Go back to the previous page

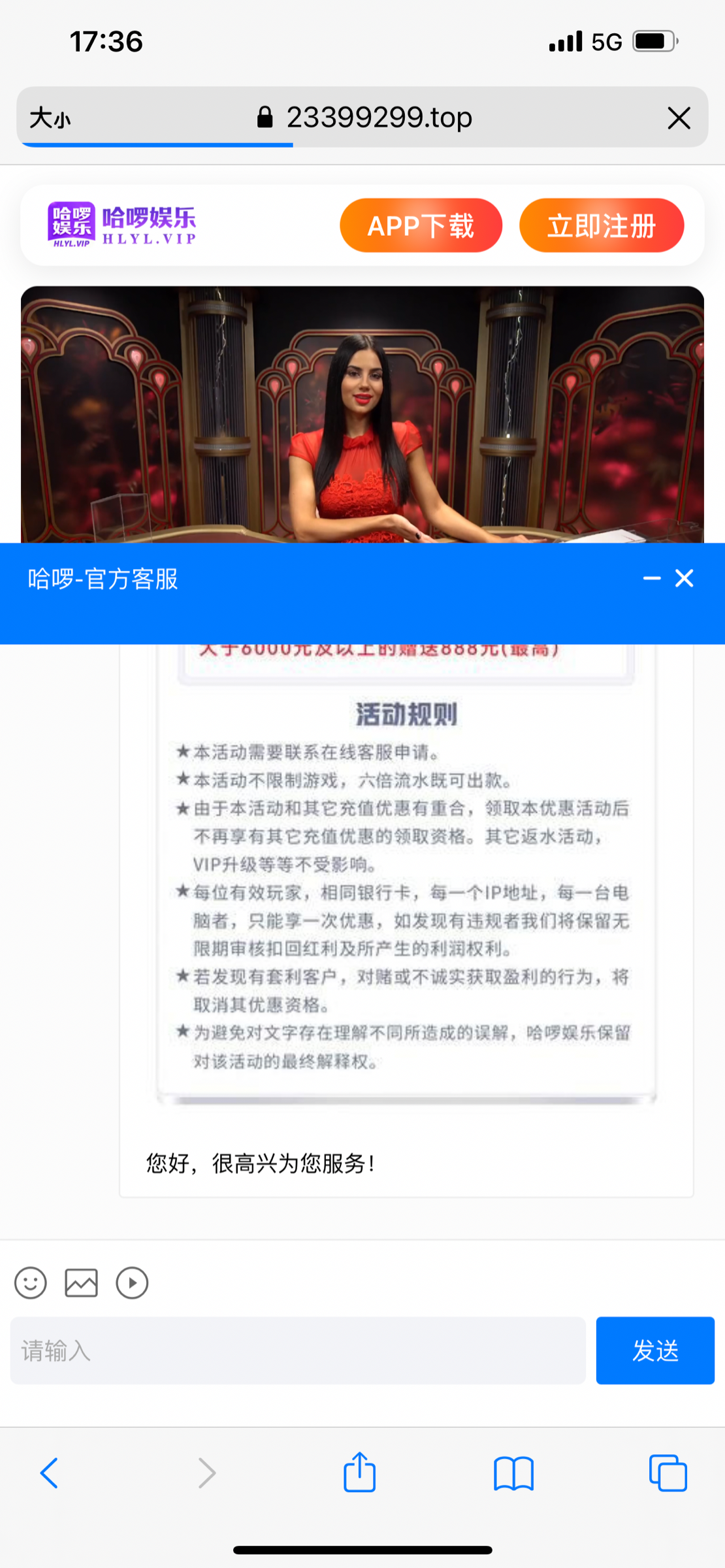click(50, 1473)
